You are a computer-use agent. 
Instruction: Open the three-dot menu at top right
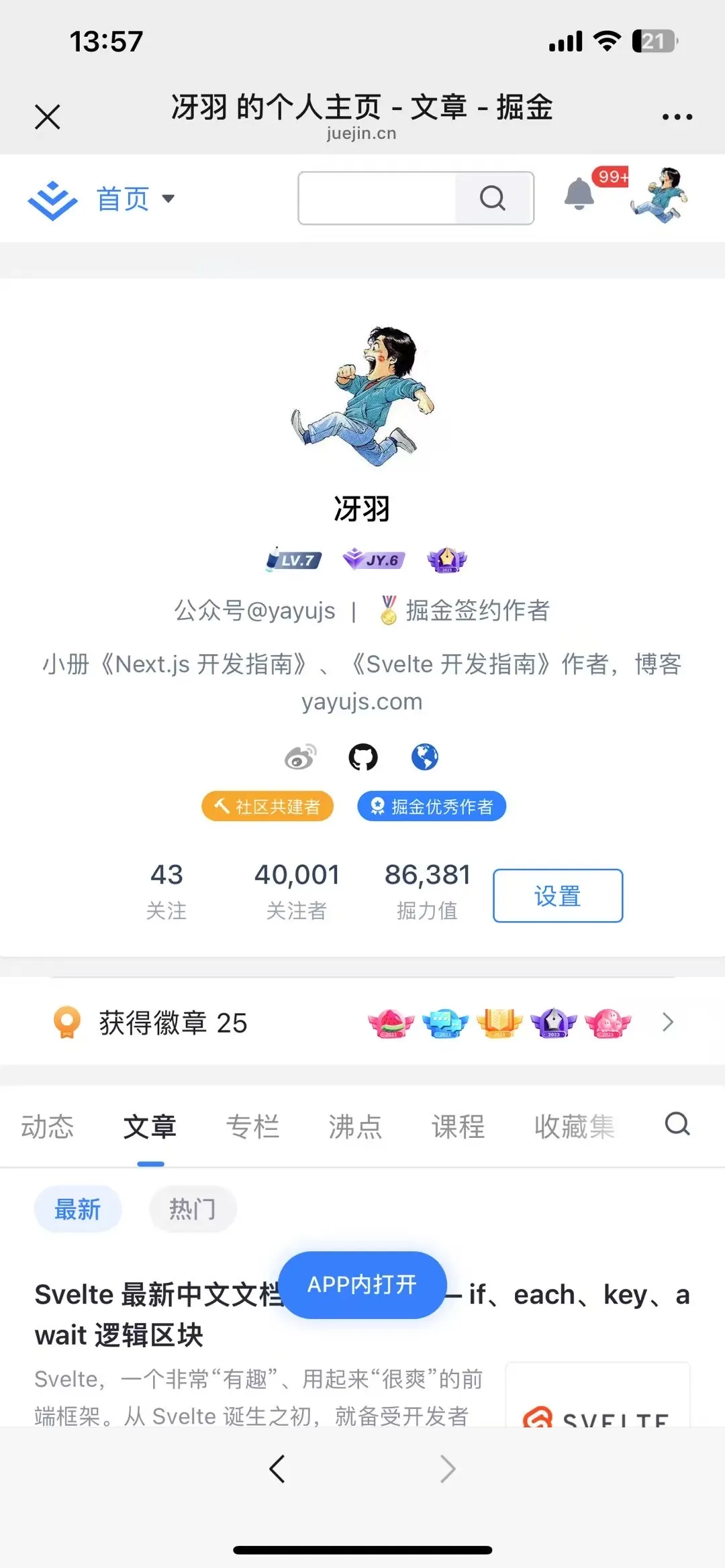click(677, 115)
